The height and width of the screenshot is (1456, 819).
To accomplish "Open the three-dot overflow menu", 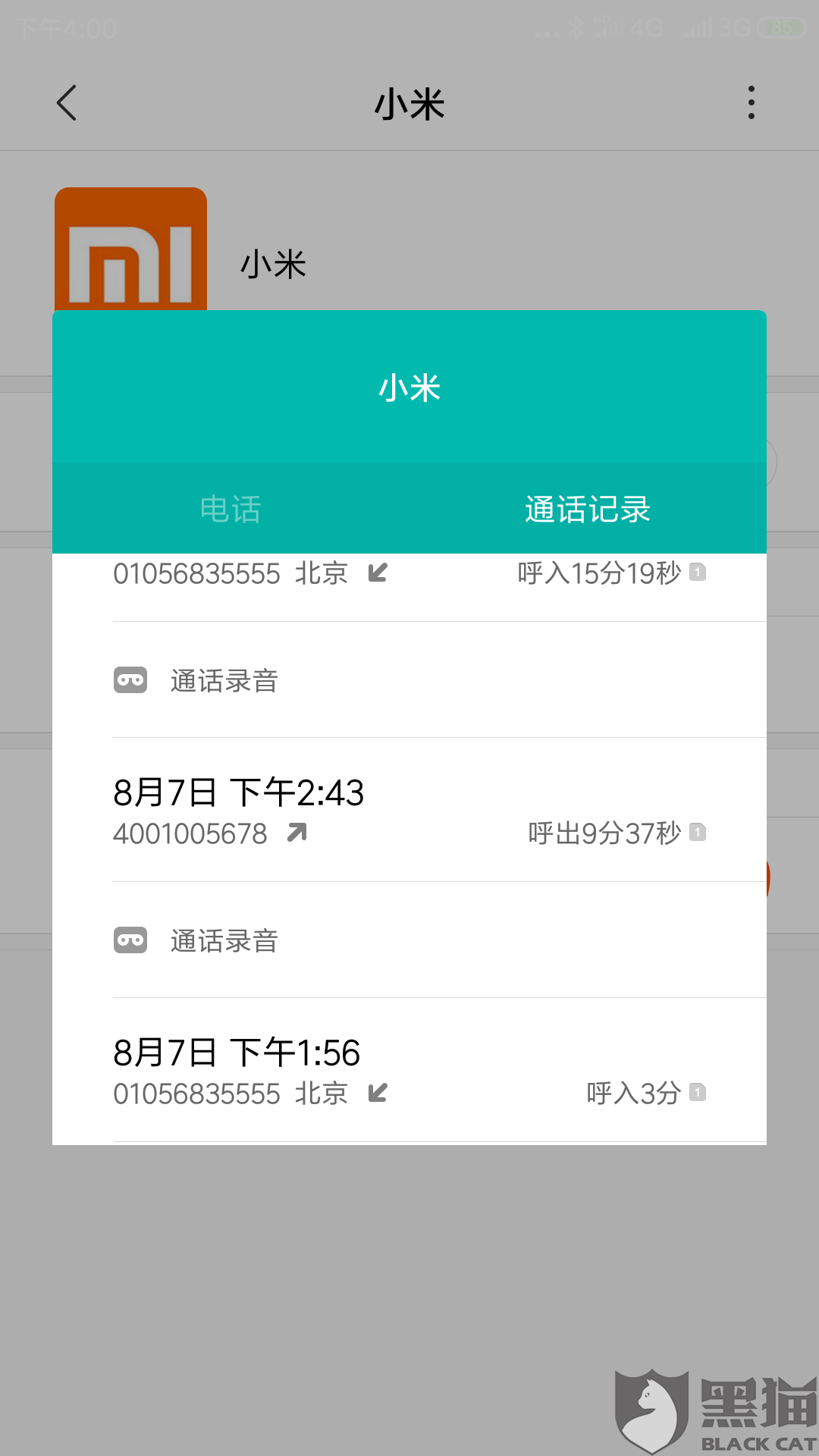I will coord(751,103).
